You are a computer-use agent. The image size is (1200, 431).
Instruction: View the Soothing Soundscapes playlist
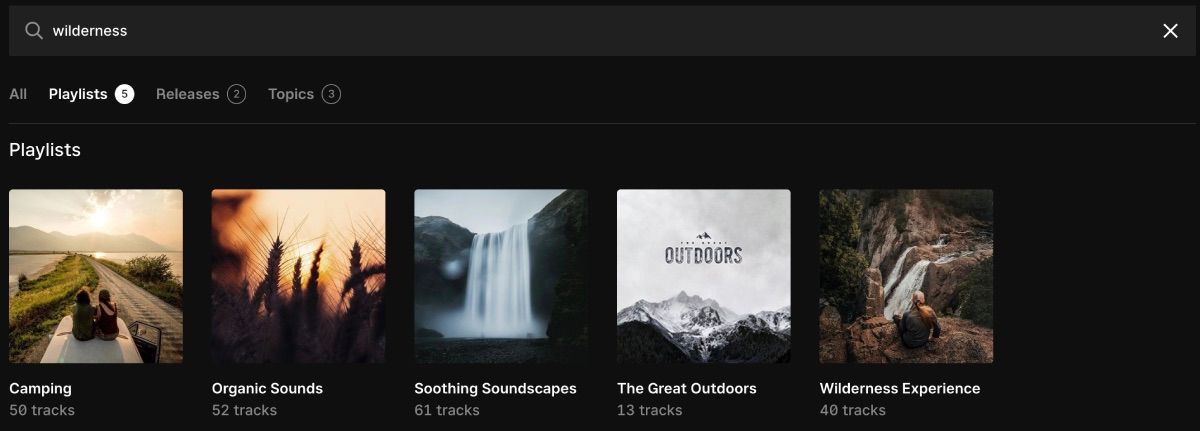(x=501, y=276)
